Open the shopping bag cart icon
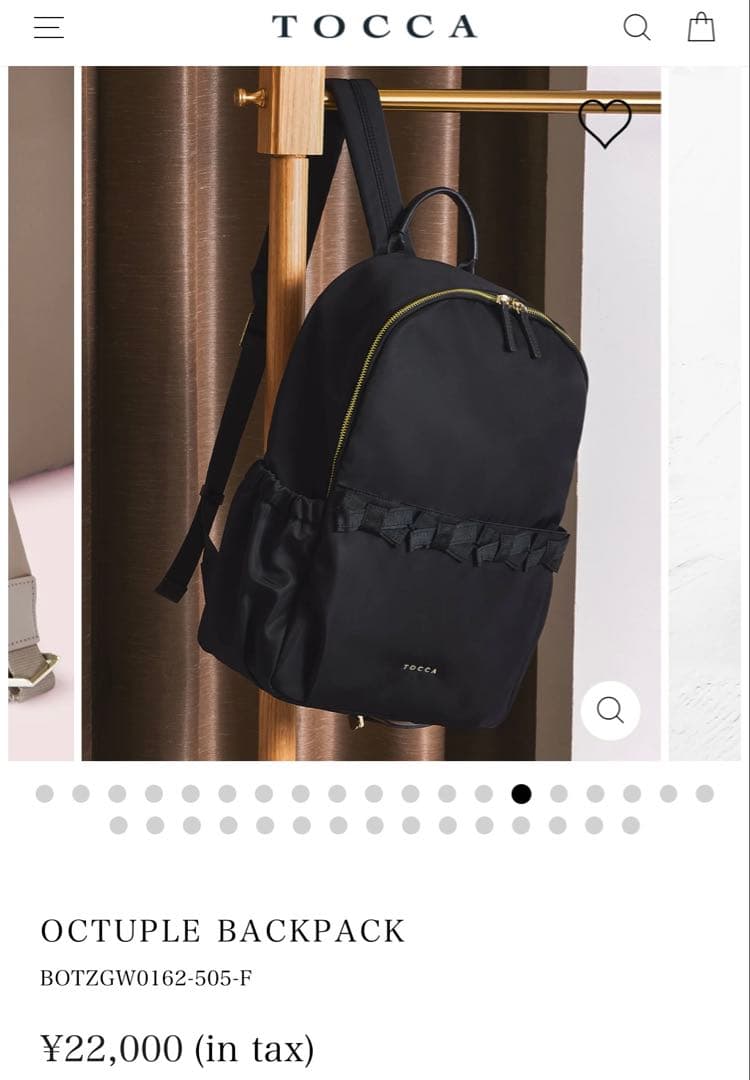The width and height of the screenshot is (750, 1080). pos(702,27)
